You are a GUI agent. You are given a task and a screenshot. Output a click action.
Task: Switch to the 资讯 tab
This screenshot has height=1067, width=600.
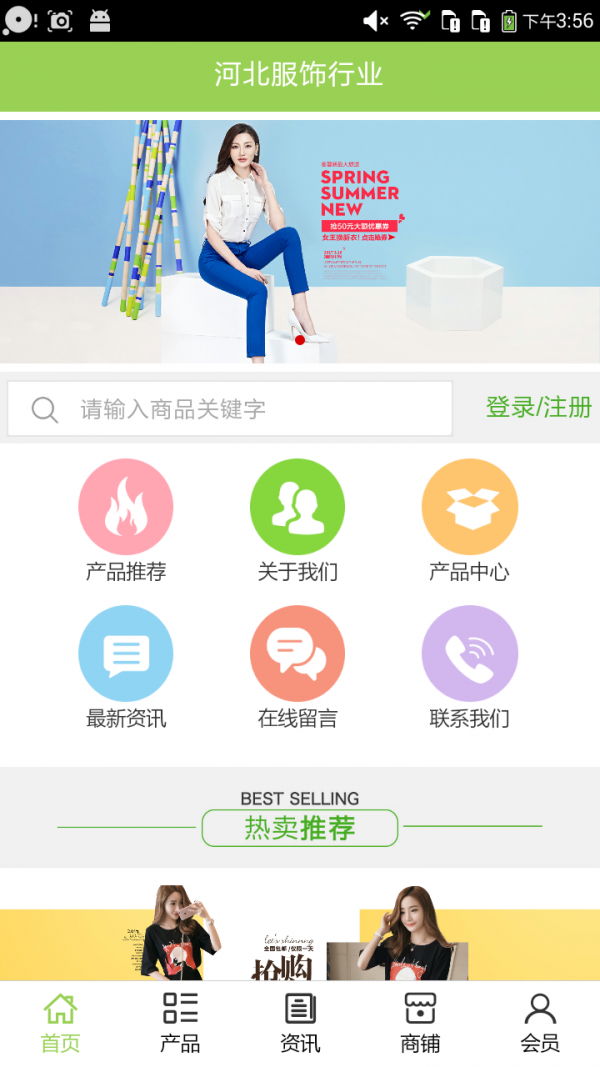click(300, 1023)
